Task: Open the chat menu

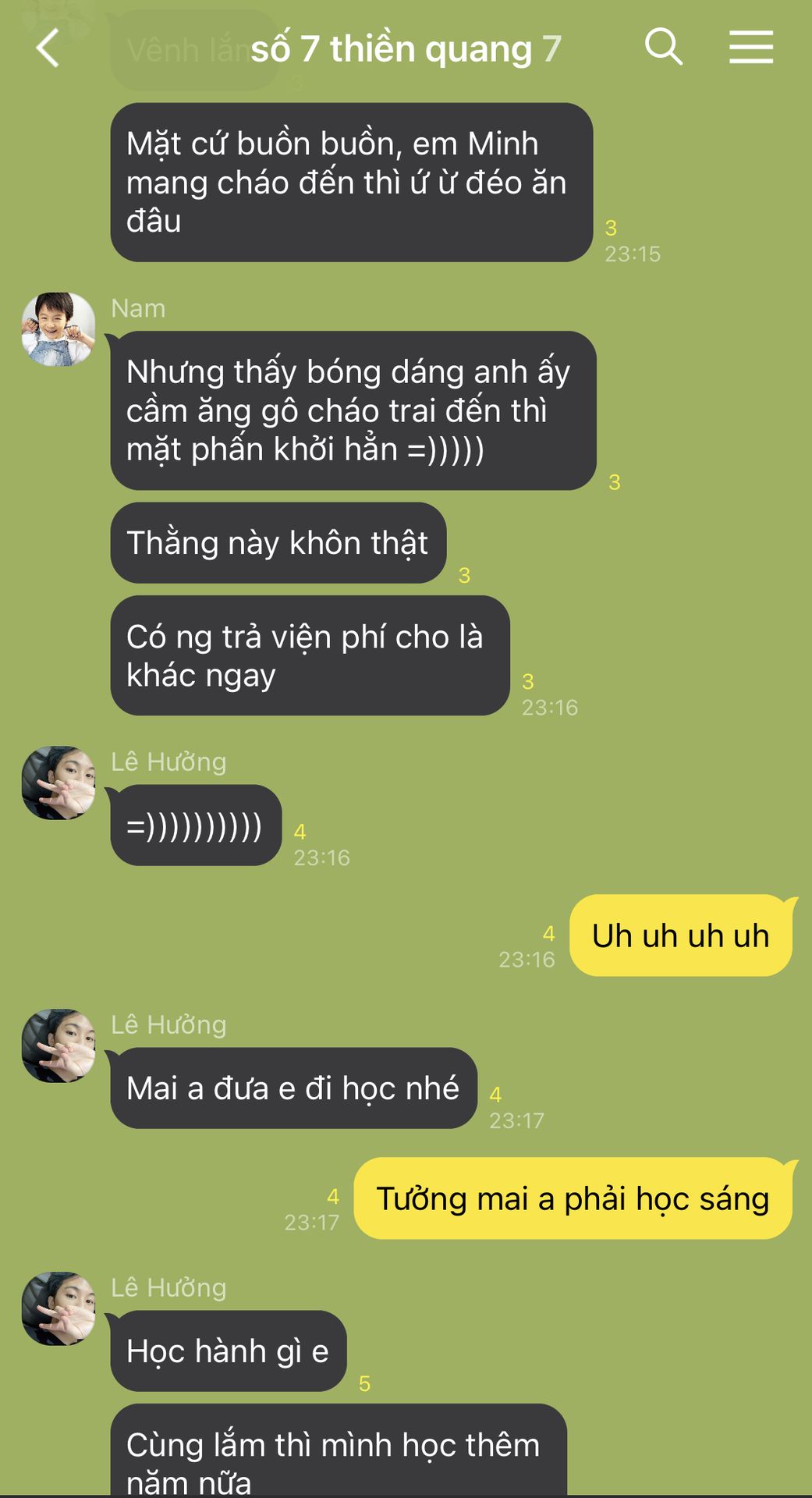Action: 750,47
